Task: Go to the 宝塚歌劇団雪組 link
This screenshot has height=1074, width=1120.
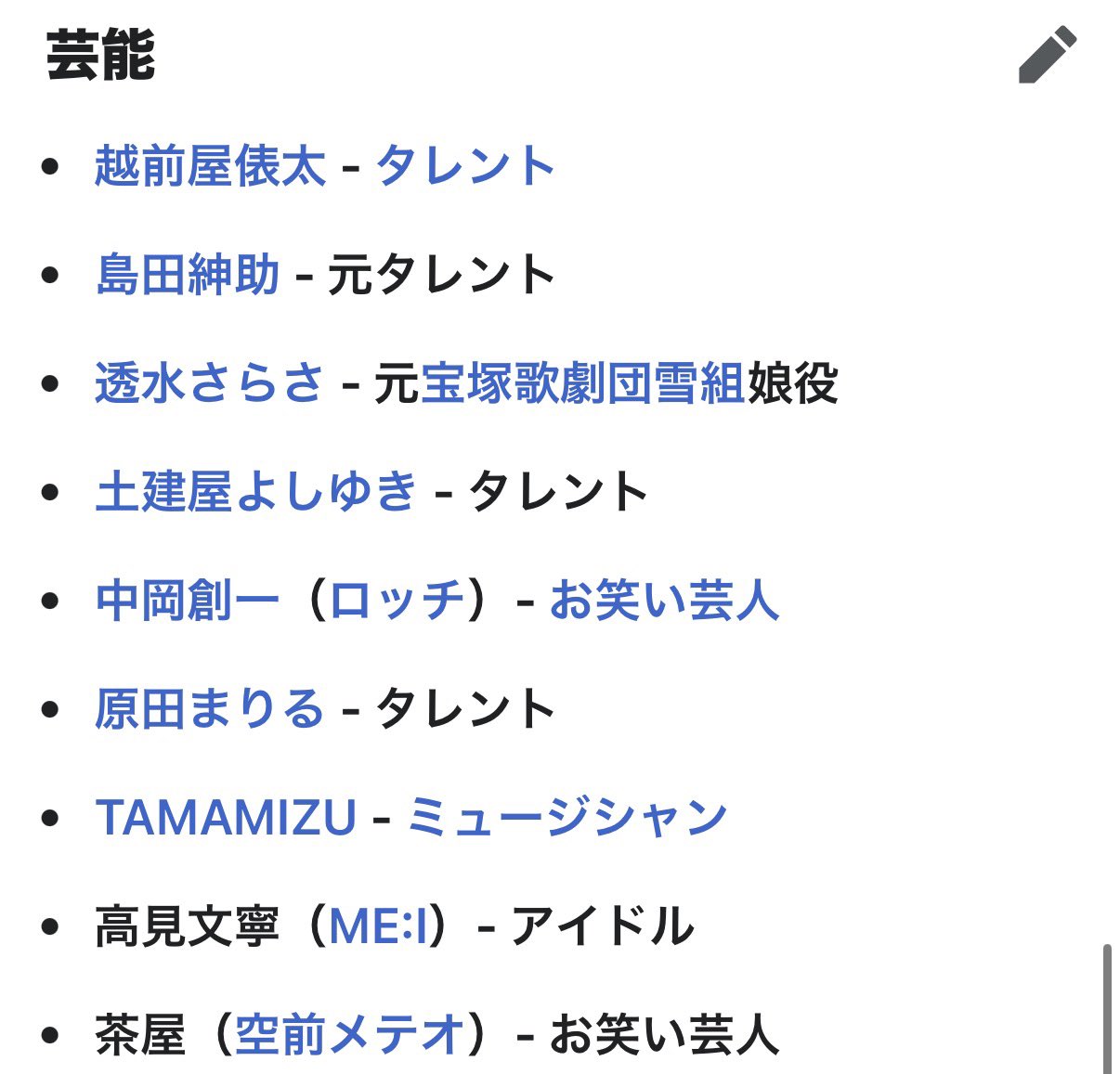Action: [583, 383]
